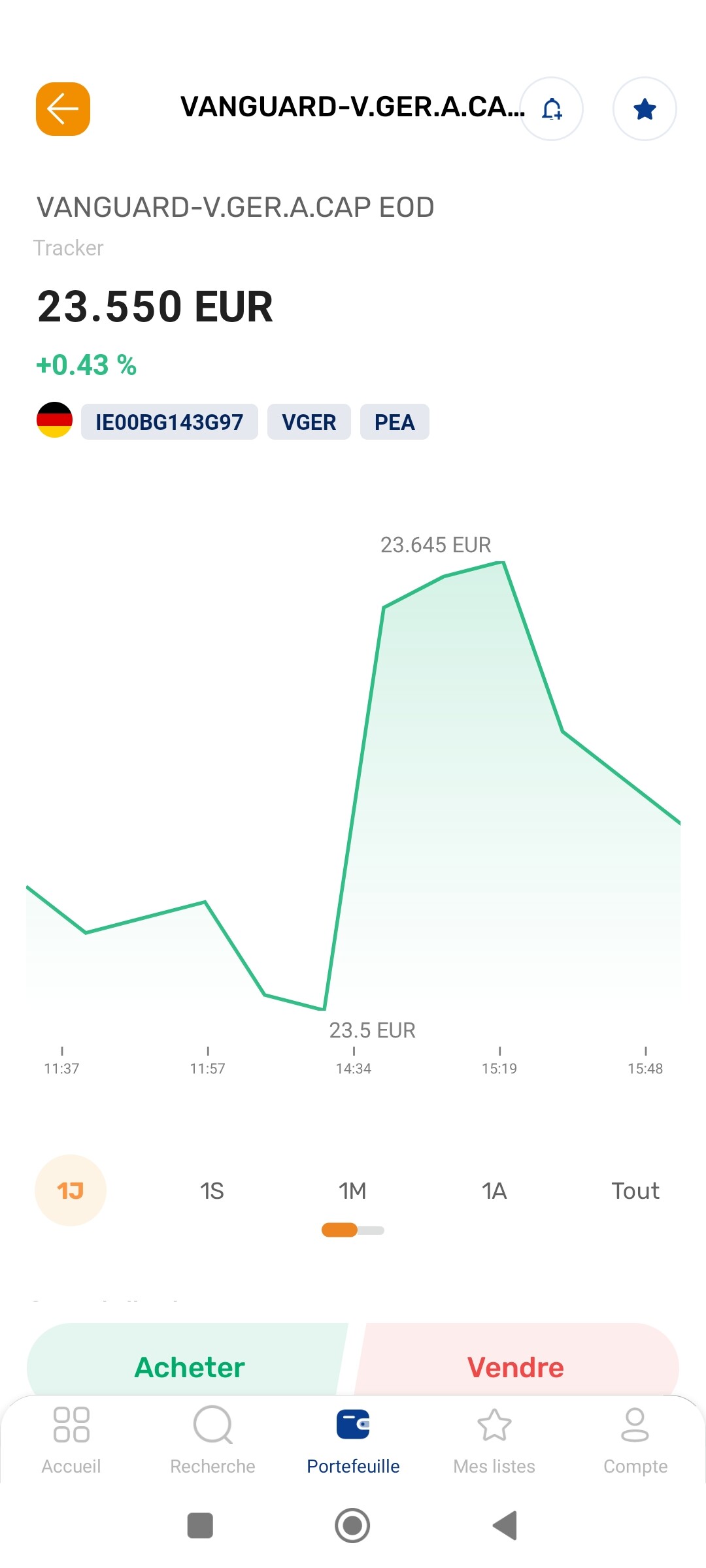Show the 1A chart range
Image resolution: width=706 pixels, height=1568 pixels.
click(494, 1190)
